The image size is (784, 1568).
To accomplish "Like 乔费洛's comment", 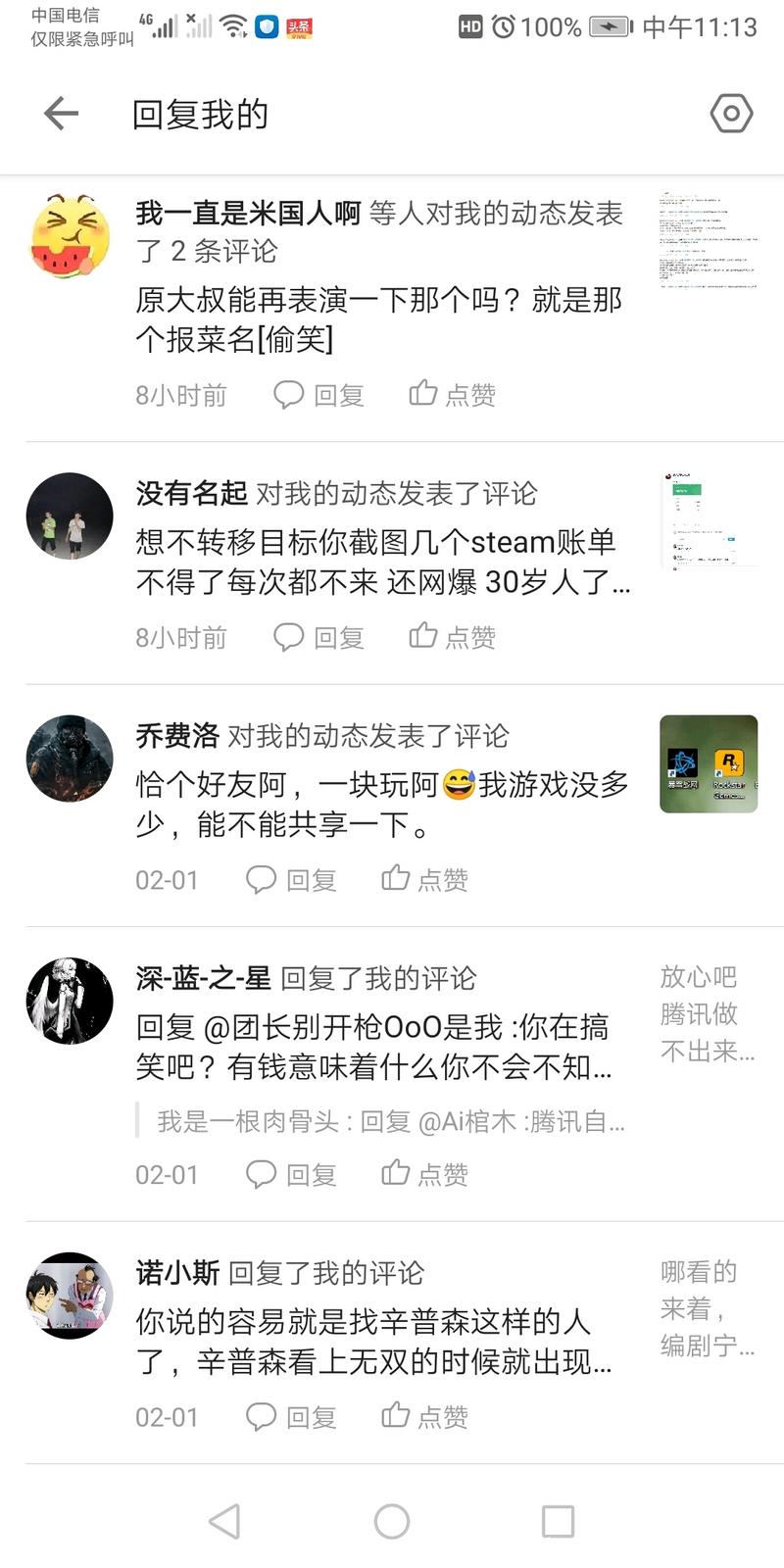I will click(425, 880).
